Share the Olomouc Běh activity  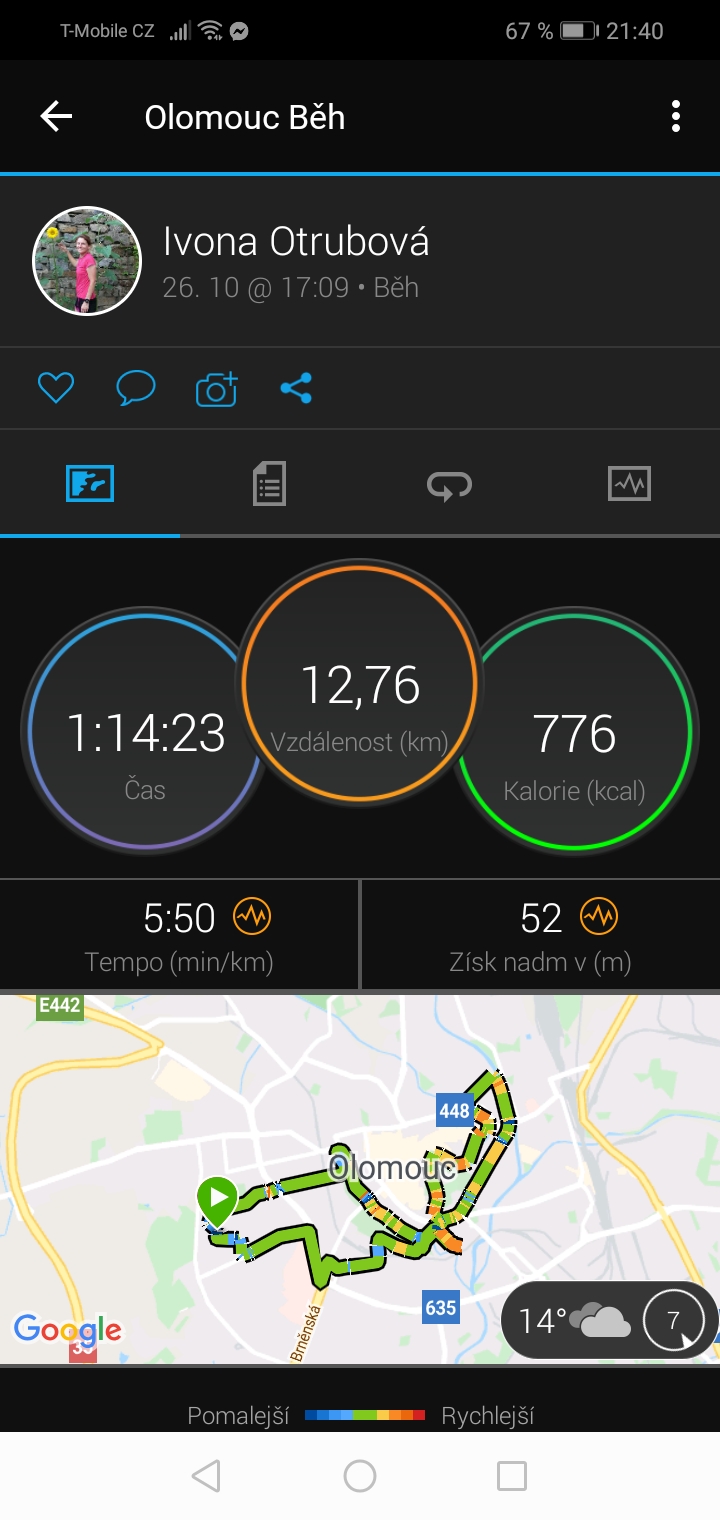(296, 387)
